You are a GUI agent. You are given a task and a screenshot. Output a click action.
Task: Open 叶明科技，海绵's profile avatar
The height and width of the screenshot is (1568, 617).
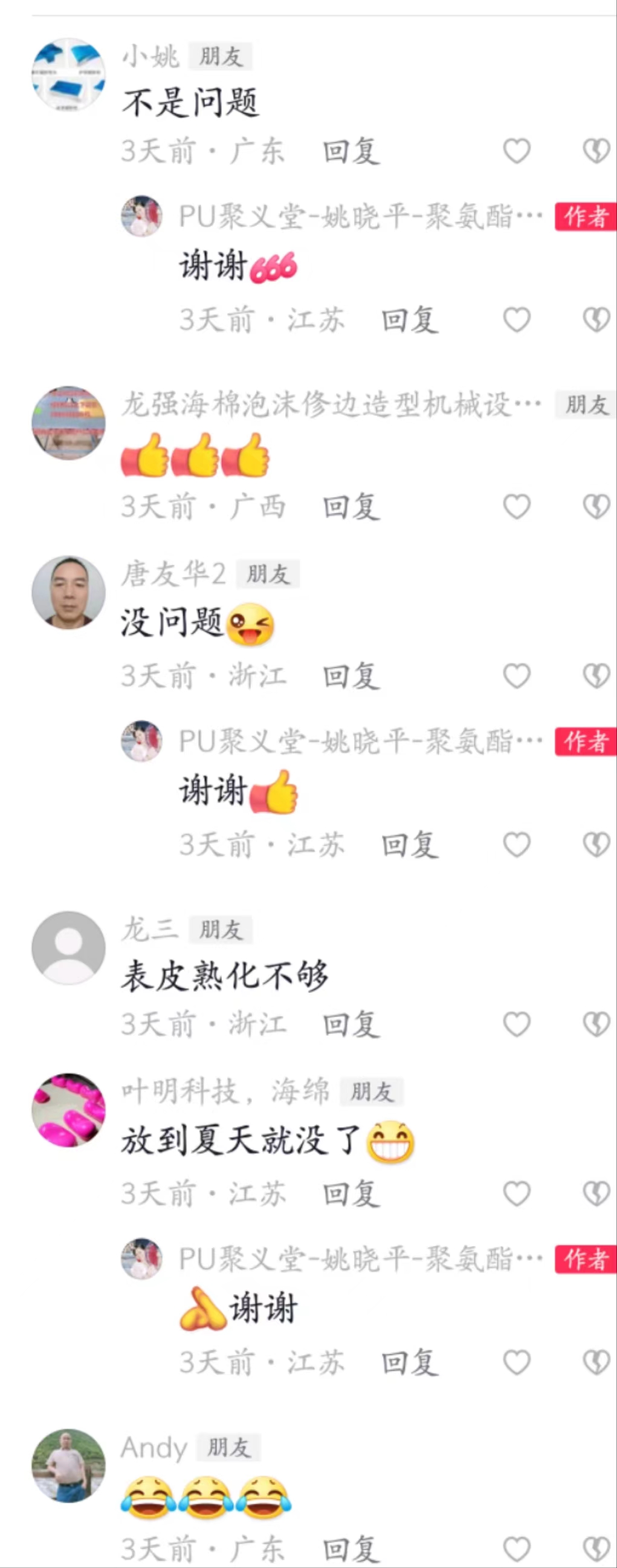click(x=68, y=1110)
